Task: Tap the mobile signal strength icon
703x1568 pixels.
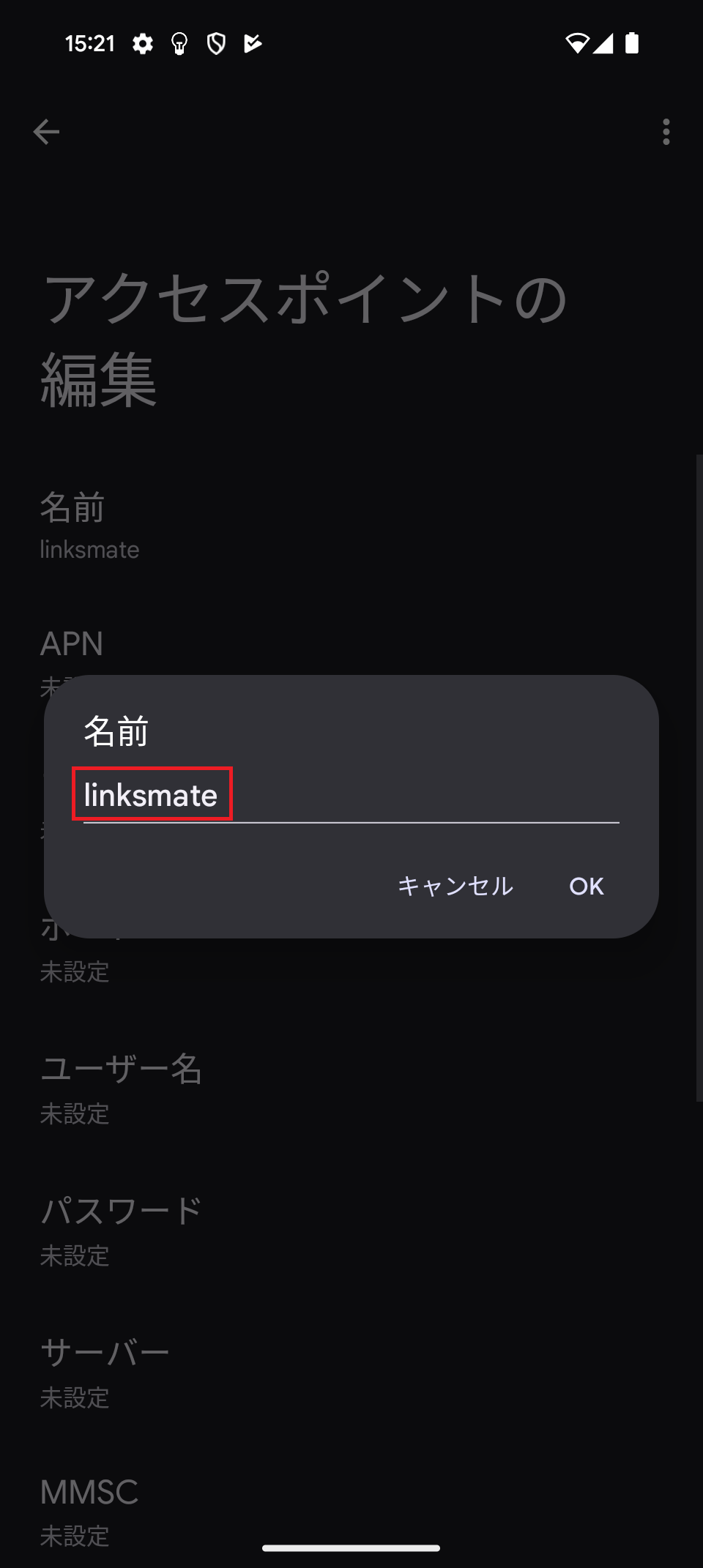Action: point(604,43)
